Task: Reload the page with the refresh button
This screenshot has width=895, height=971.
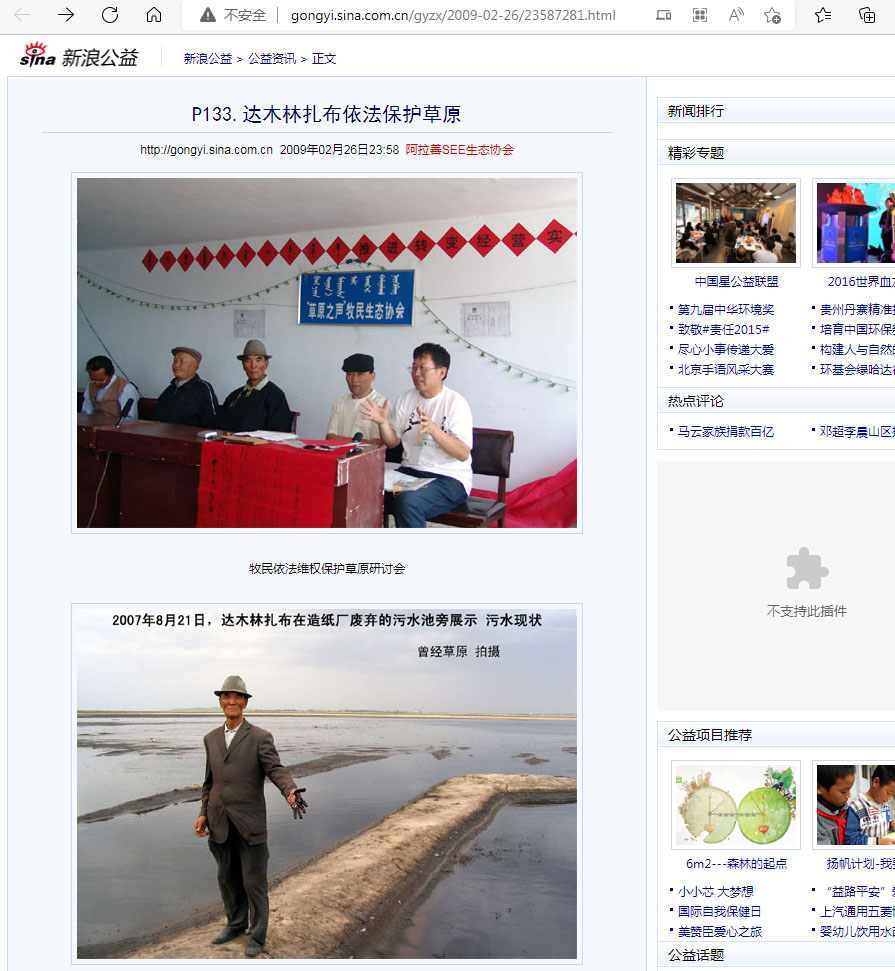Action: point(110,15)
